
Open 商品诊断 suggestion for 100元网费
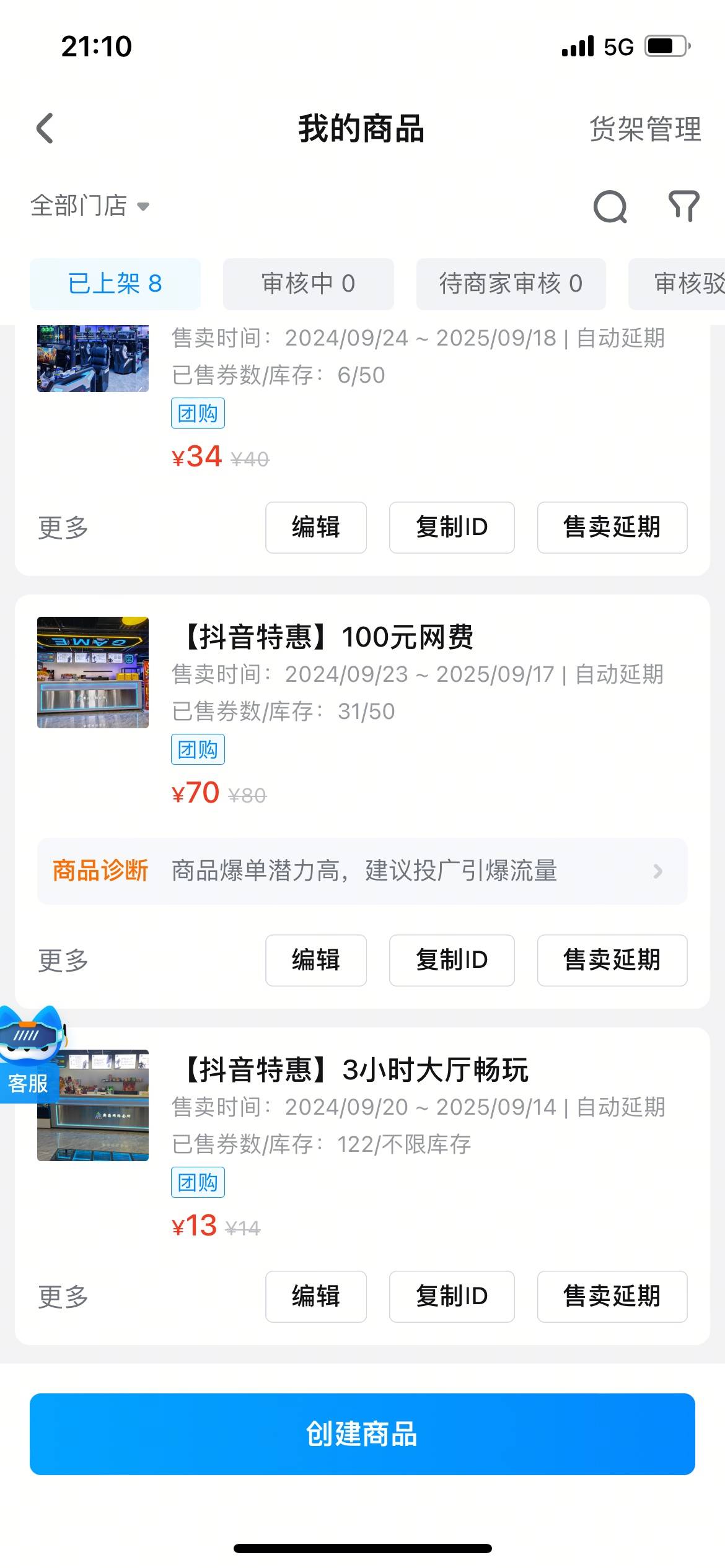[x=362, y=871]
